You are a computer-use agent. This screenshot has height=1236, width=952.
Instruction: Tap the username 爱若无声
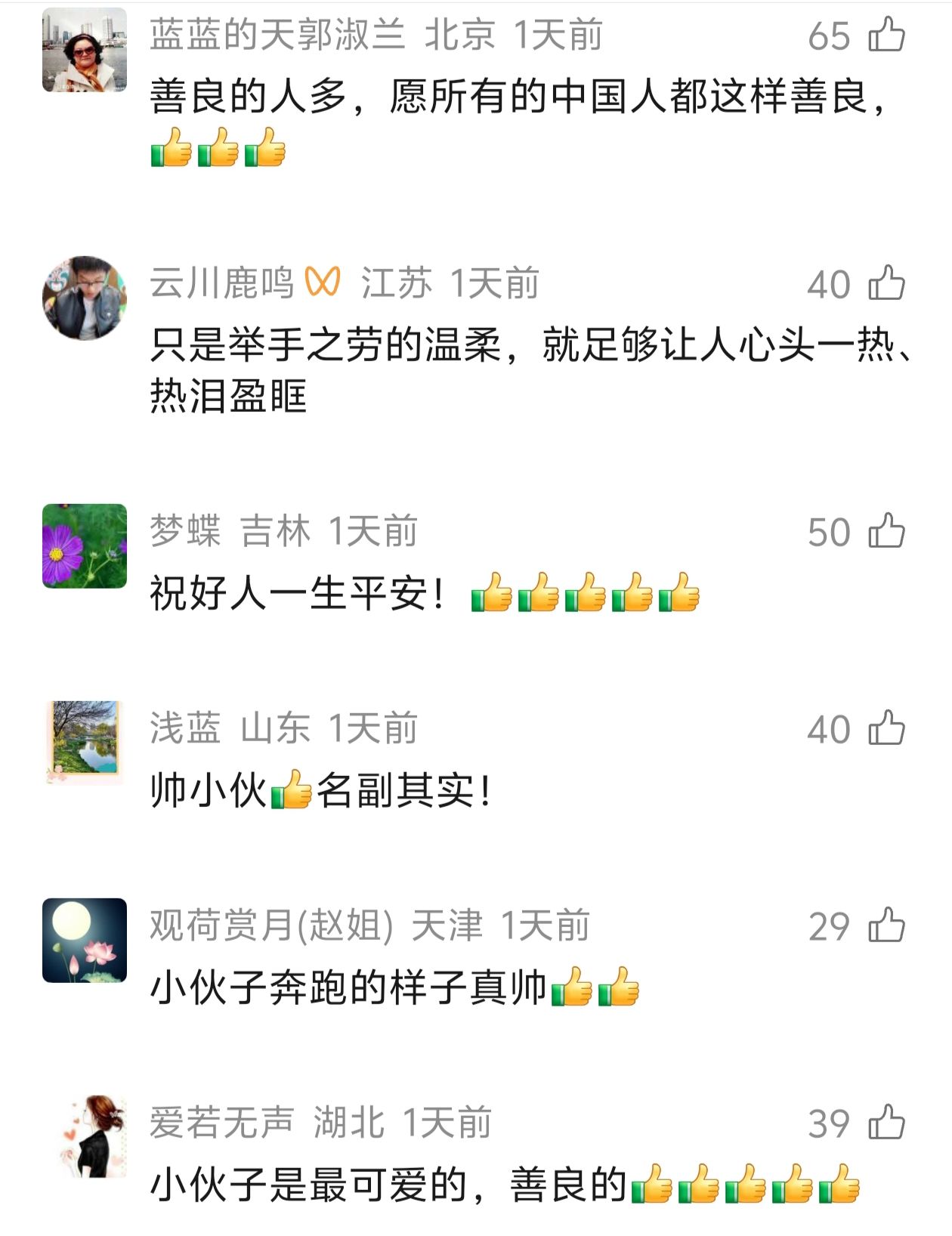tap(221, 1123)
